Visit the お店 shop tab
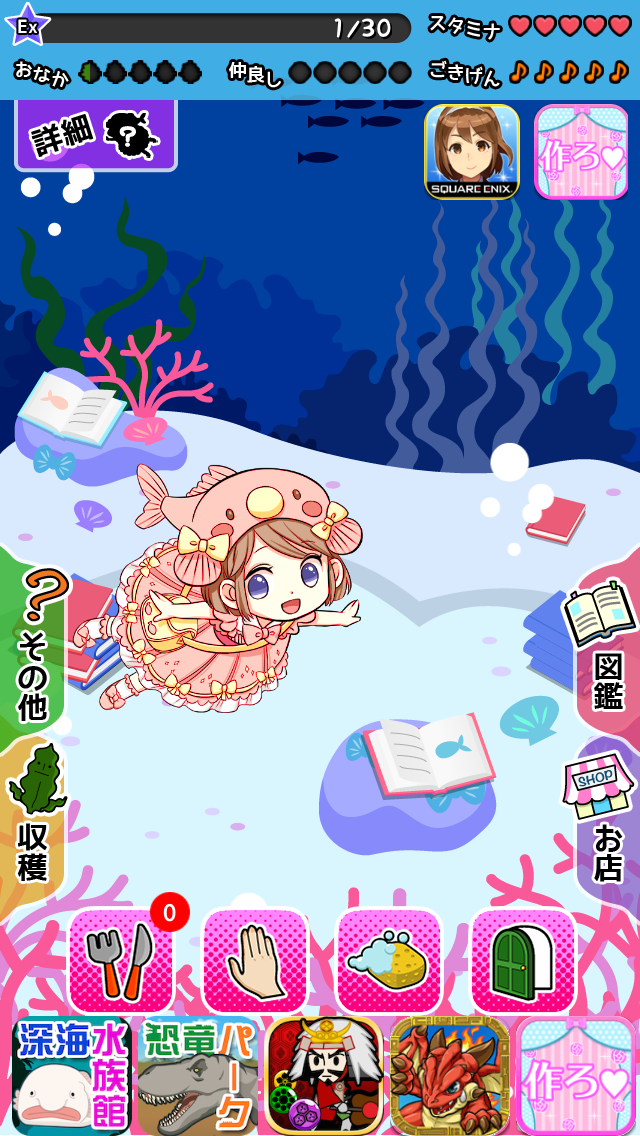 point(603,820)
